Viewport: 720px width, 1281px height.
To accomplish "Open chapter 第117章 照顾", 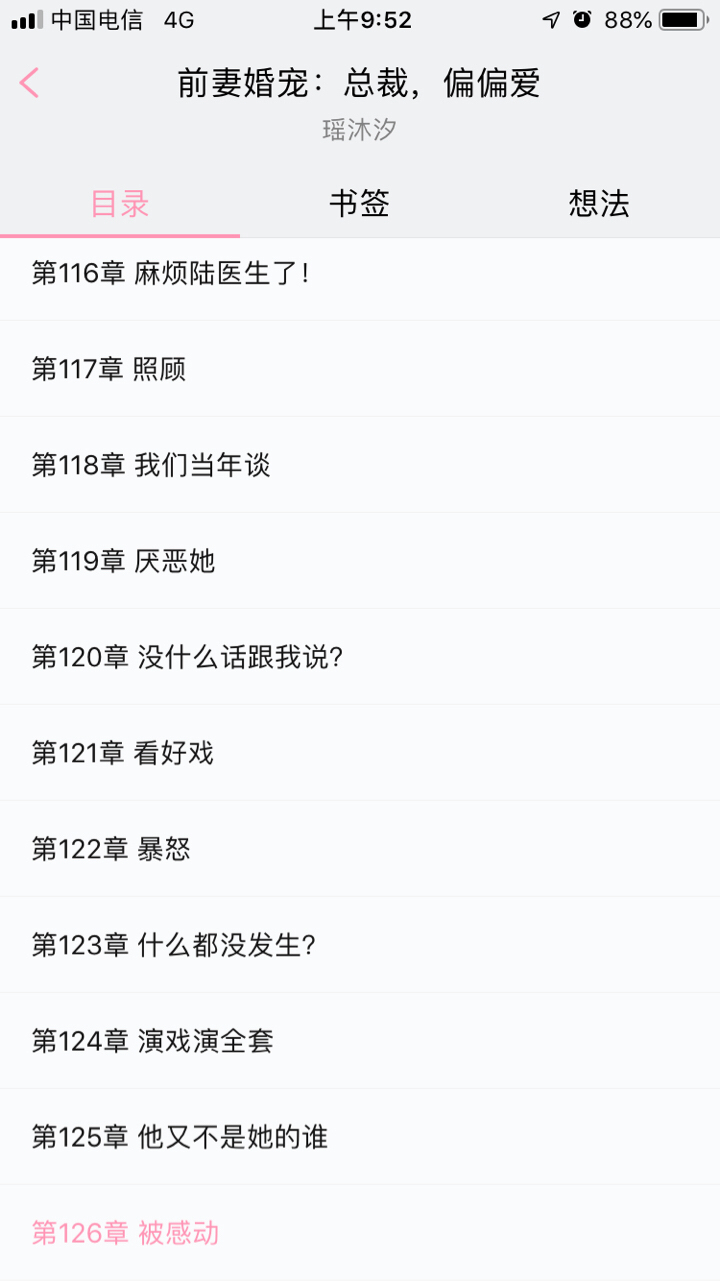I will pos(110,369).
